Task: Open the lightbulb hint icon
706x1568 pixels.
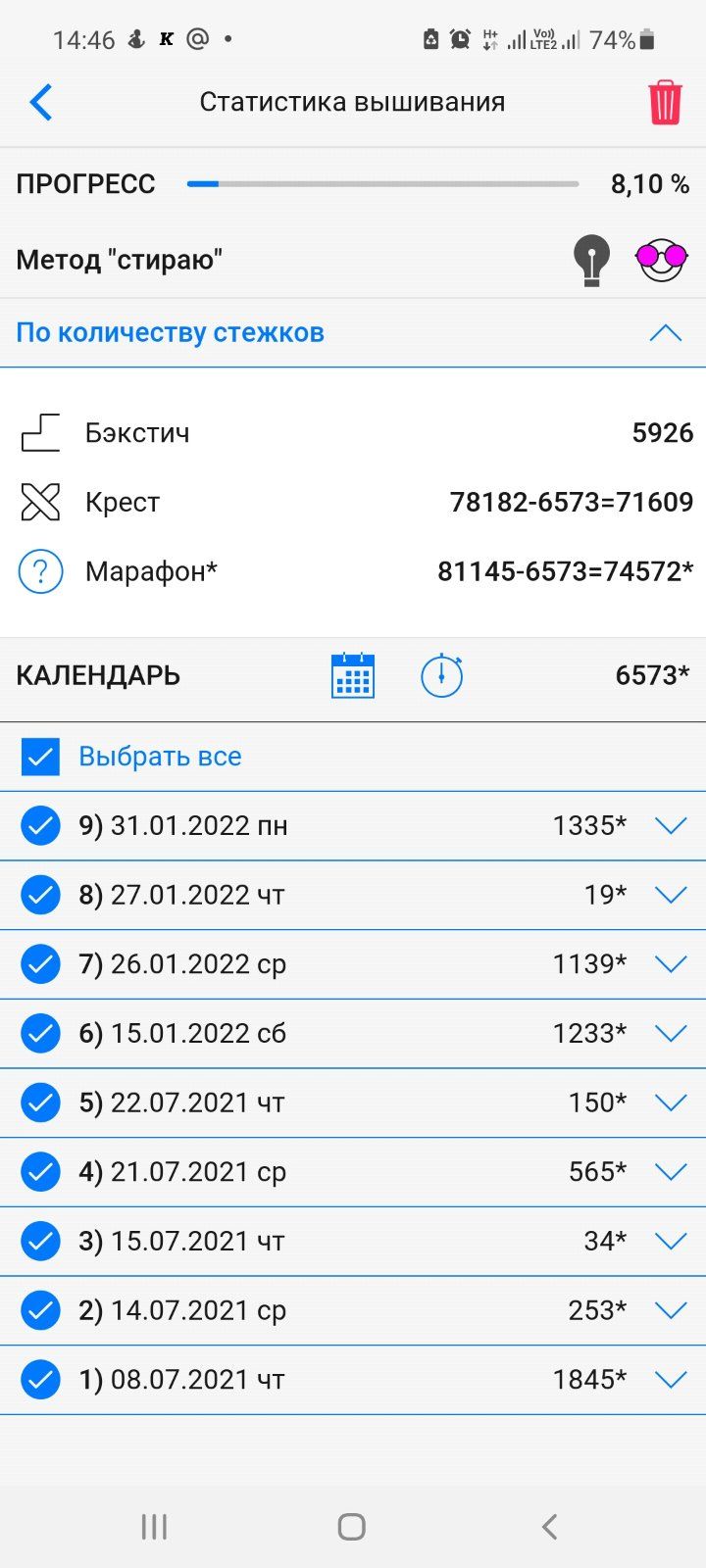Action: pyautogui.click(x=591, y=260)
